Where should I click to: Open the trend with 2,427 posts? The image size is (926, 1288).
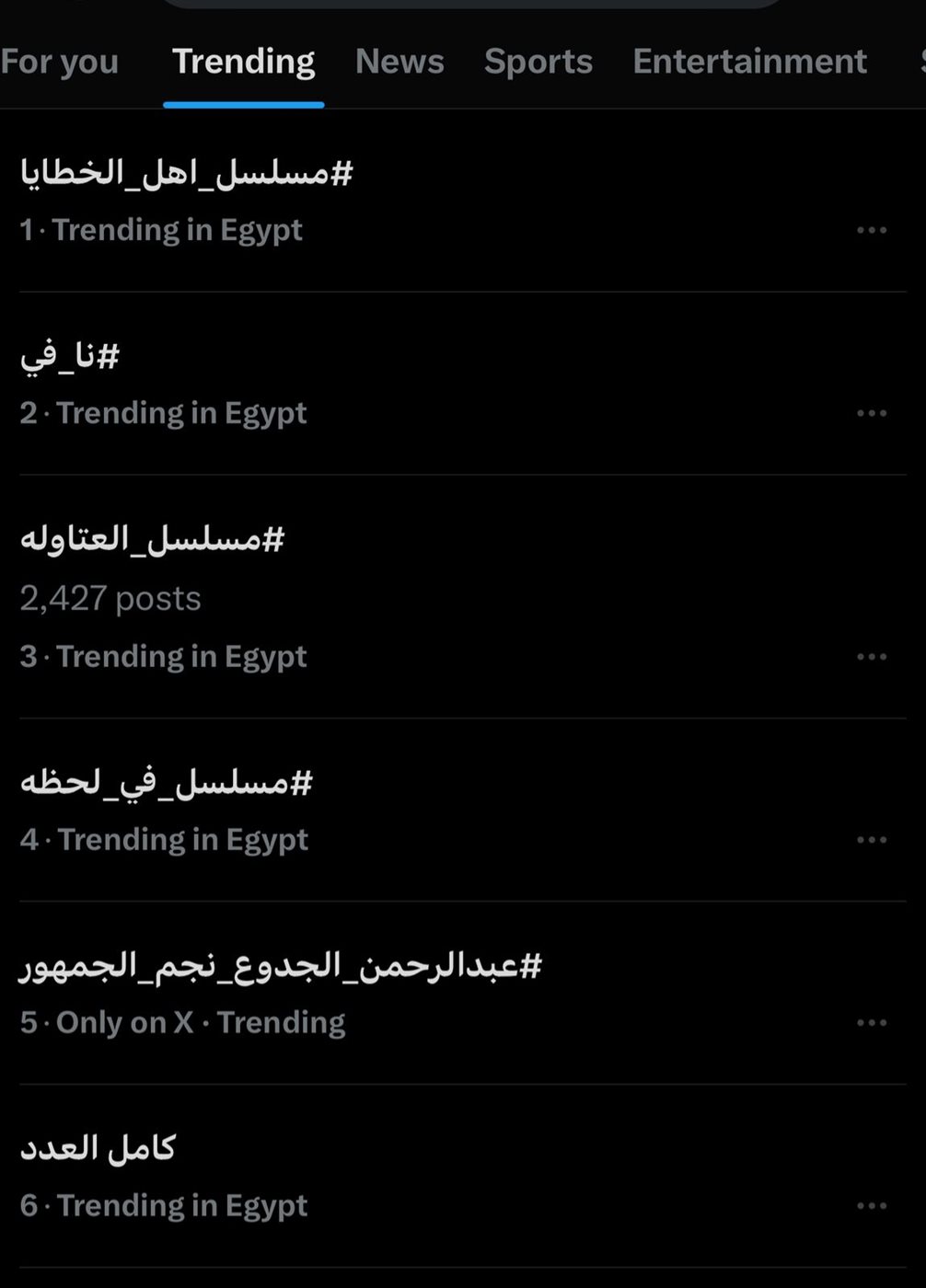(152, 539)
